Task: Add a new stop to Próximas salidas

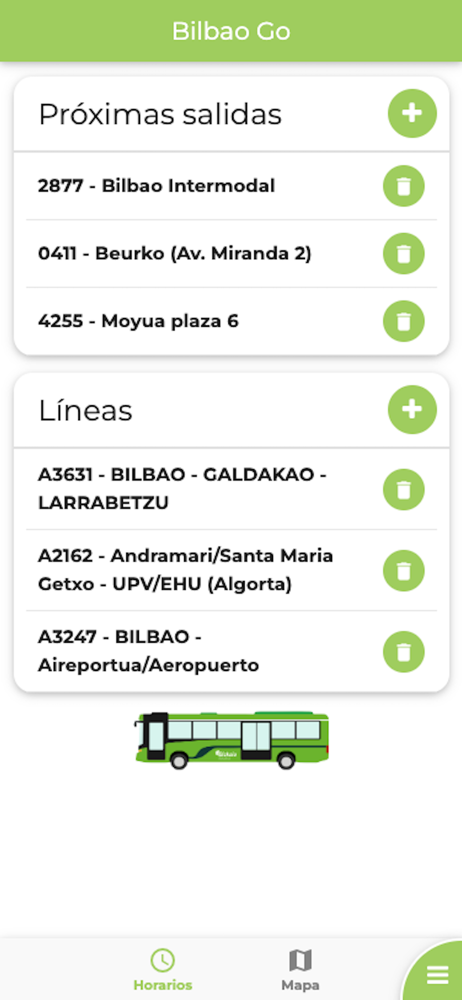Action: click(x=412, y=114)
